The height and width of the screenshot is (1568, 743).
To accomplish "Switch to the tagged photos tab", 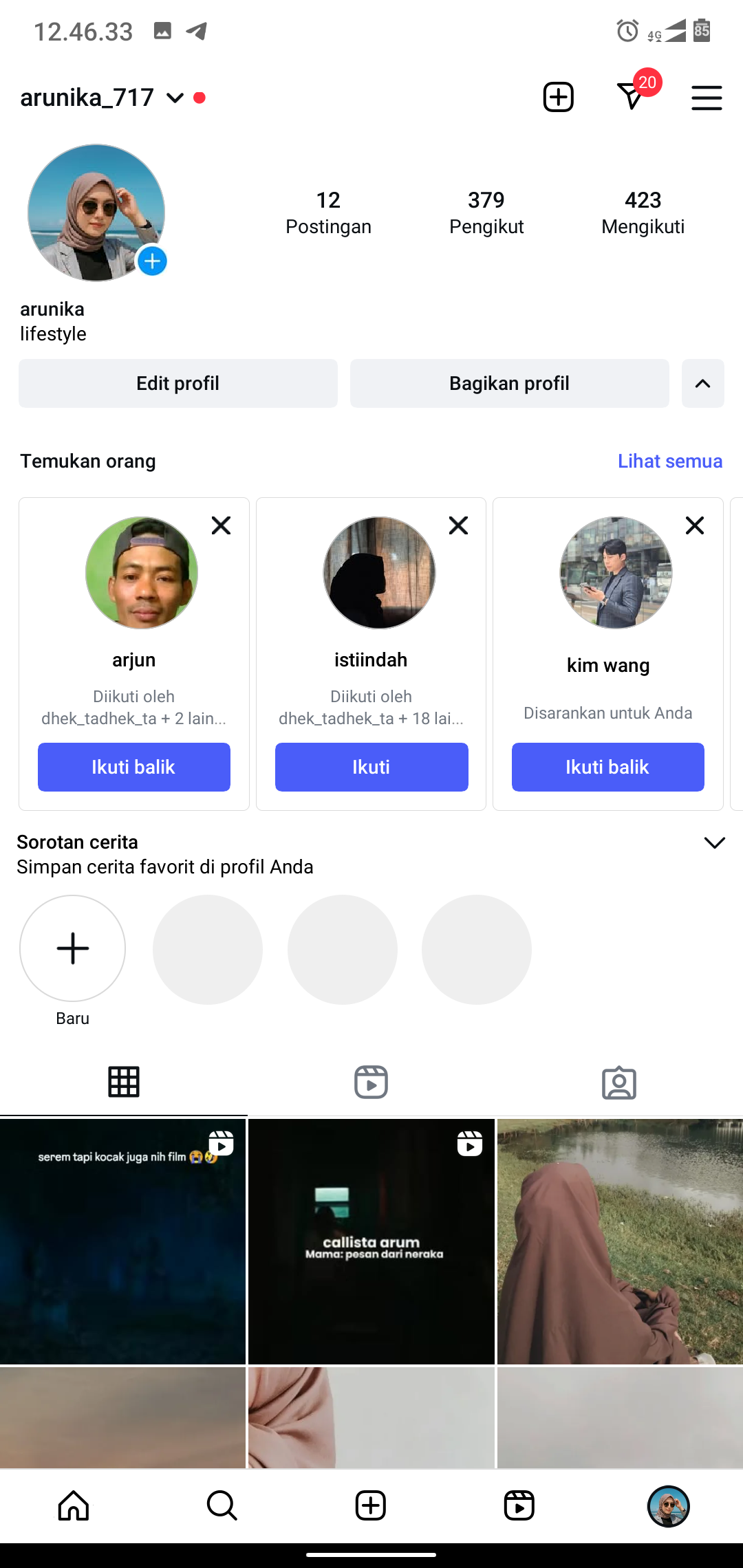I will pyautogui.click(x=619, y=1082).
